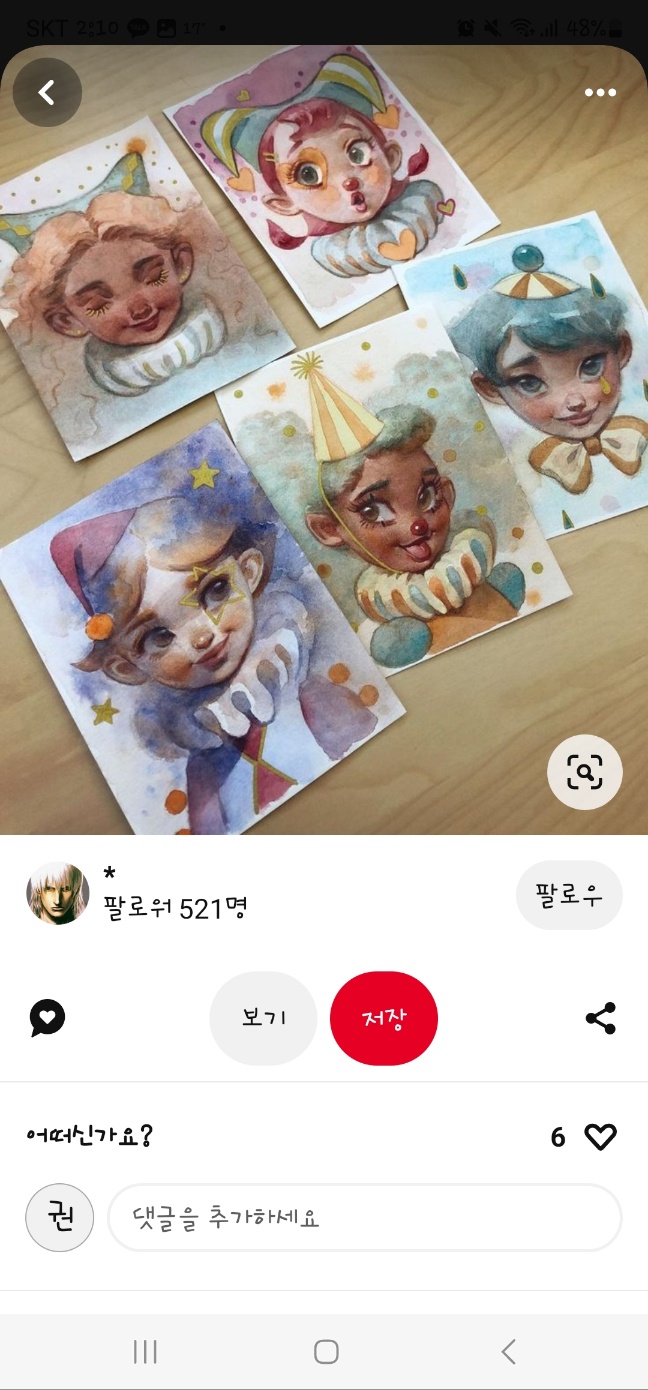Image resolution: width=648 pixels, height=1390 pixels.
Task: Open the heart speech bubble reaction icon
Action: pos(47,1019)
